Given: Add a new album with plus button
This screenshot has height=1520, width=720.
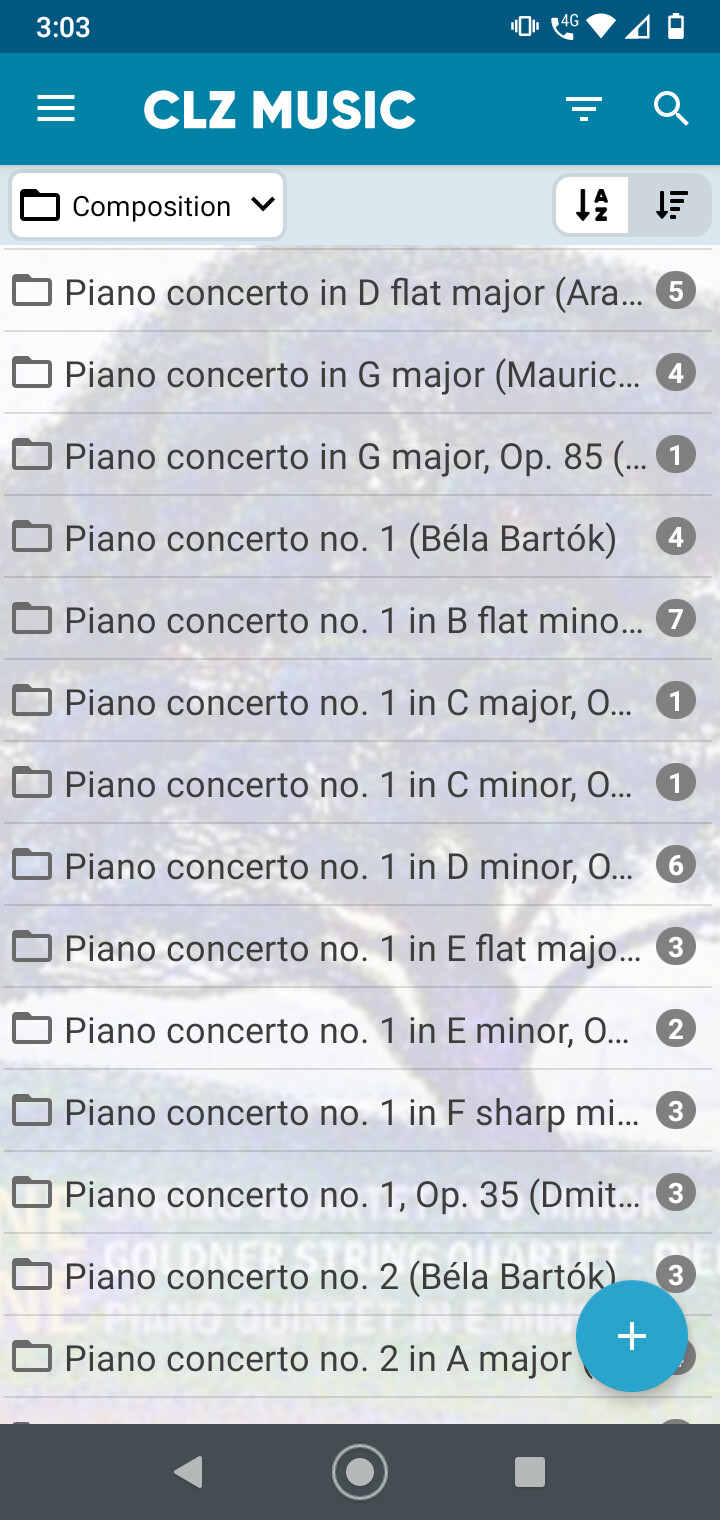Looking at the screenshot, I should 631,1336.
